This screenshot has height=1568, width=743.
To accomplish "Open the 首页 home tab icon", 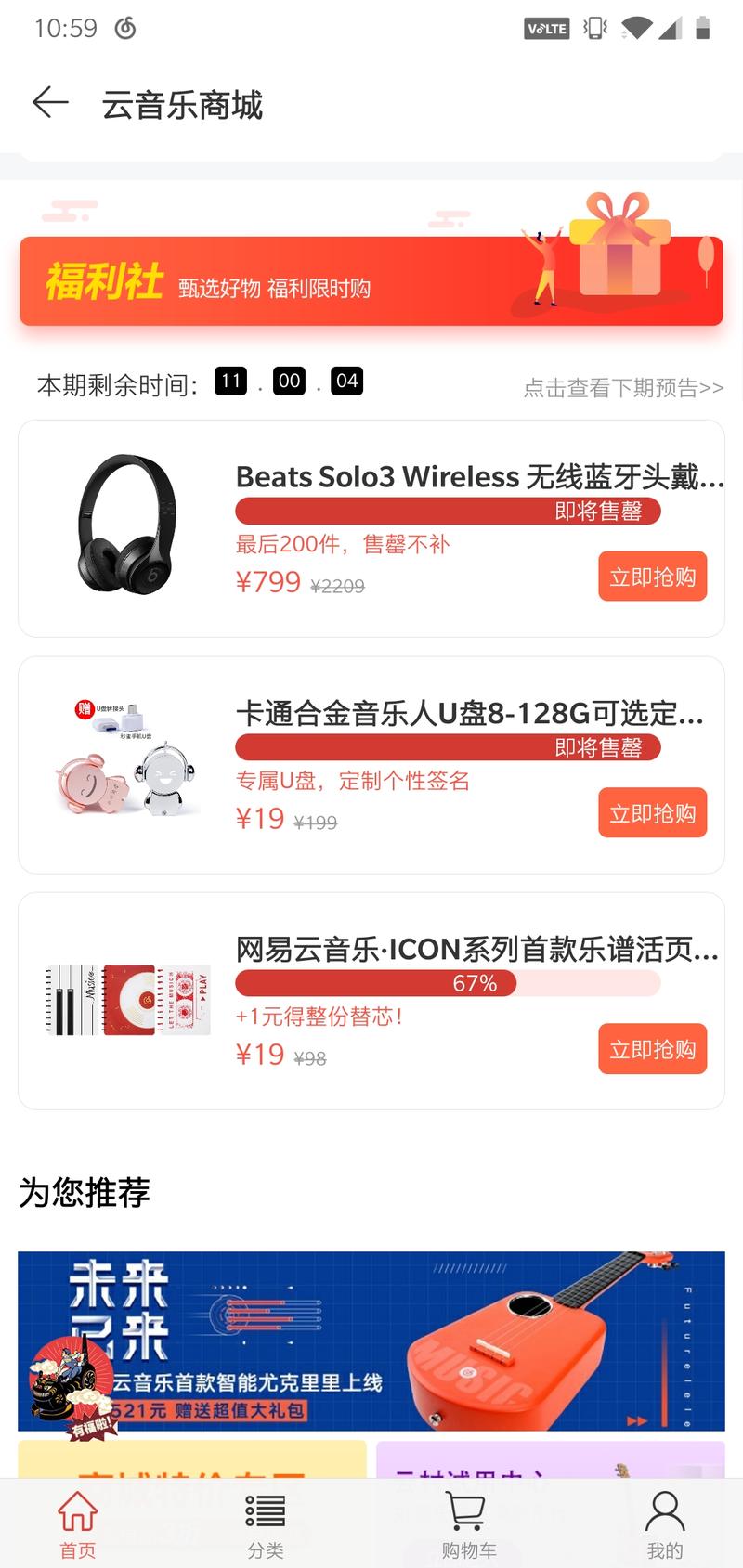I will pyautogui.click(x=77, y=1513).
